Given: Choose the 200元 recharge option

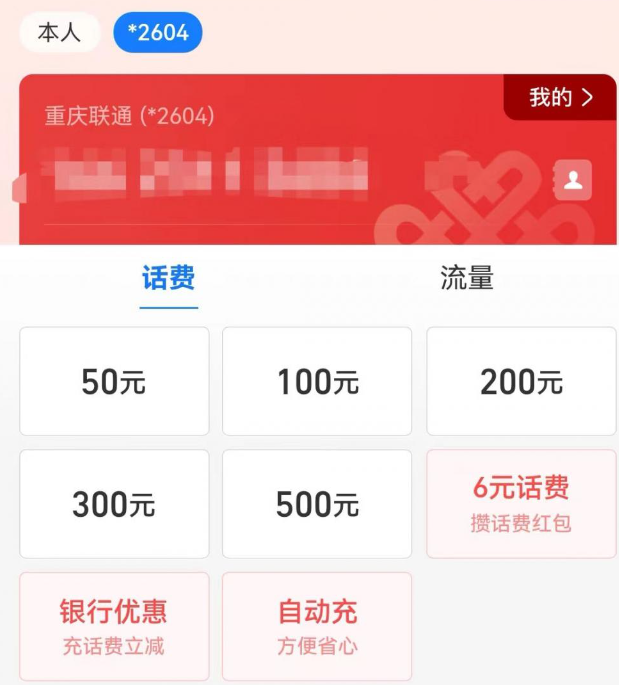Looking at the screenshot, I should (521, 382).
